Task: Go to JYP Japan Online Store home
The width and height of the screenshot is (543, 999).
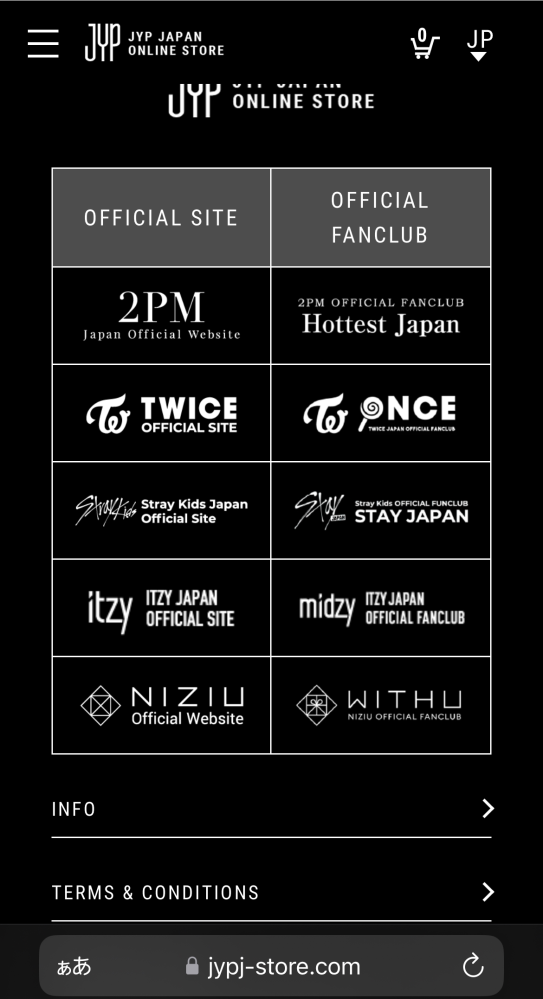Action: point(154,43)
